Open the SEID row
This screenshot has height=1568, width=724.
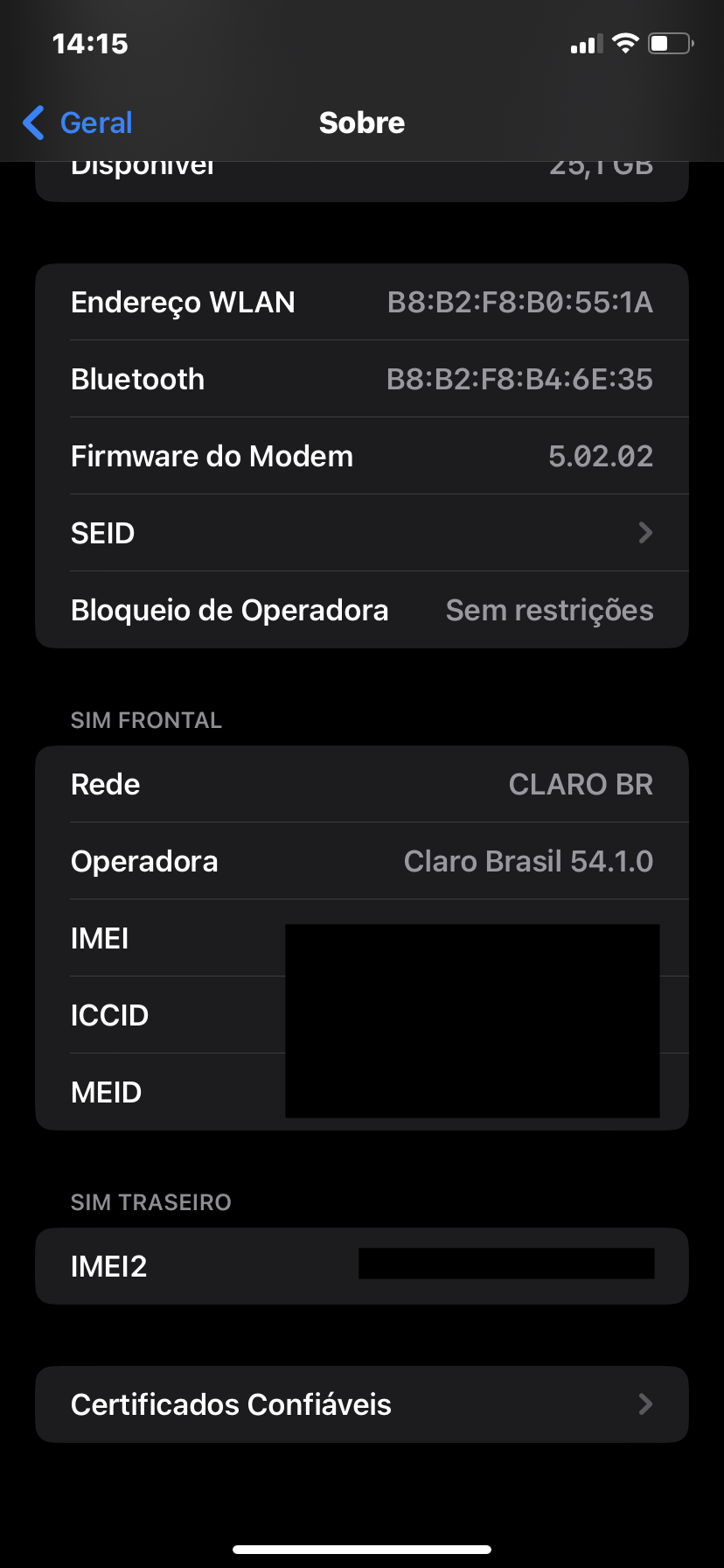(x=362, y=533)
